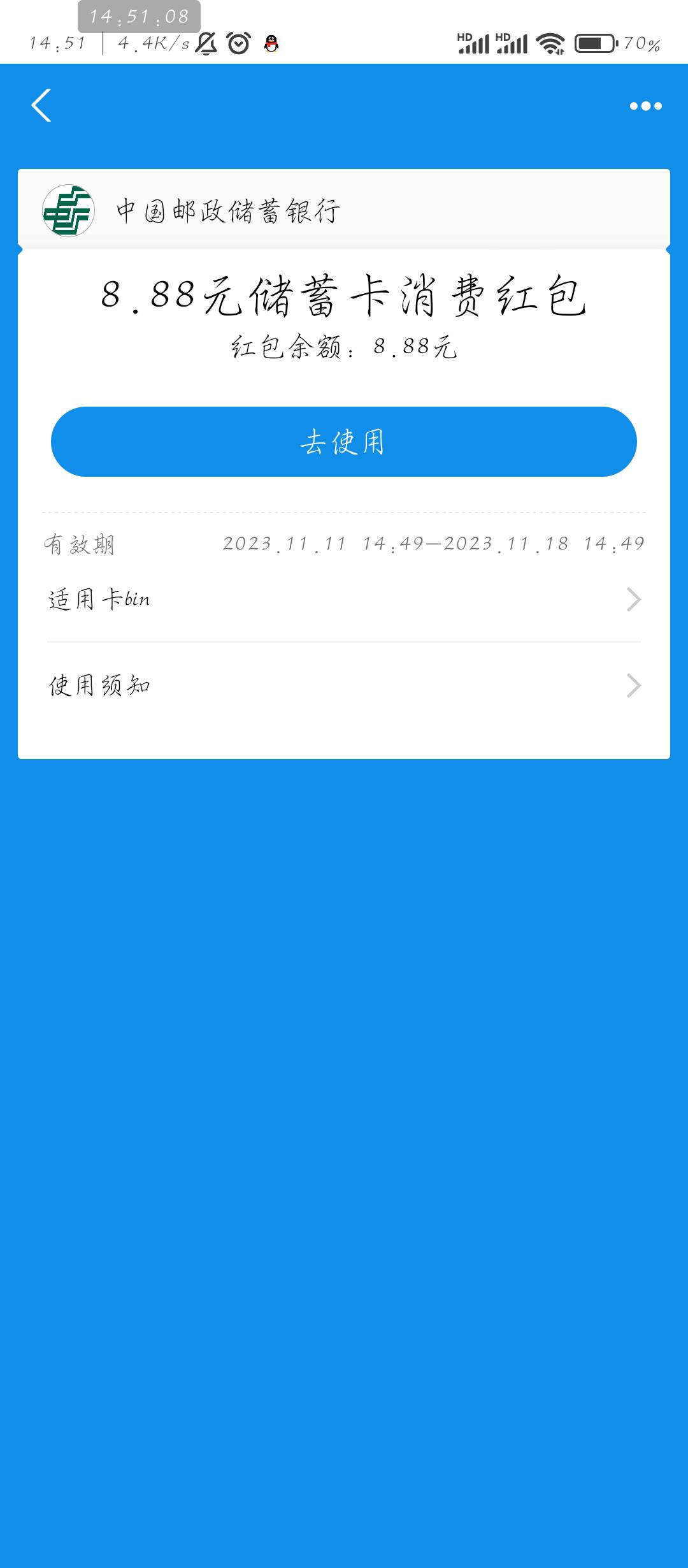
Task: Open the 适用卡bin row
Action: [x=344, y=599]
